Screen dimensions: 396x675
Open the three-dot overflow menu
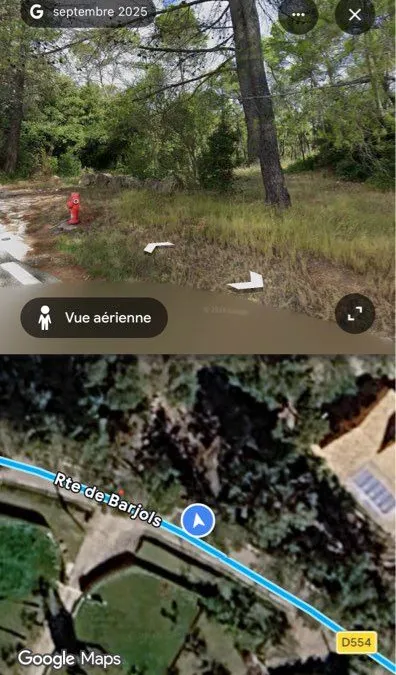pyautogui.click(x=298, y=15)
